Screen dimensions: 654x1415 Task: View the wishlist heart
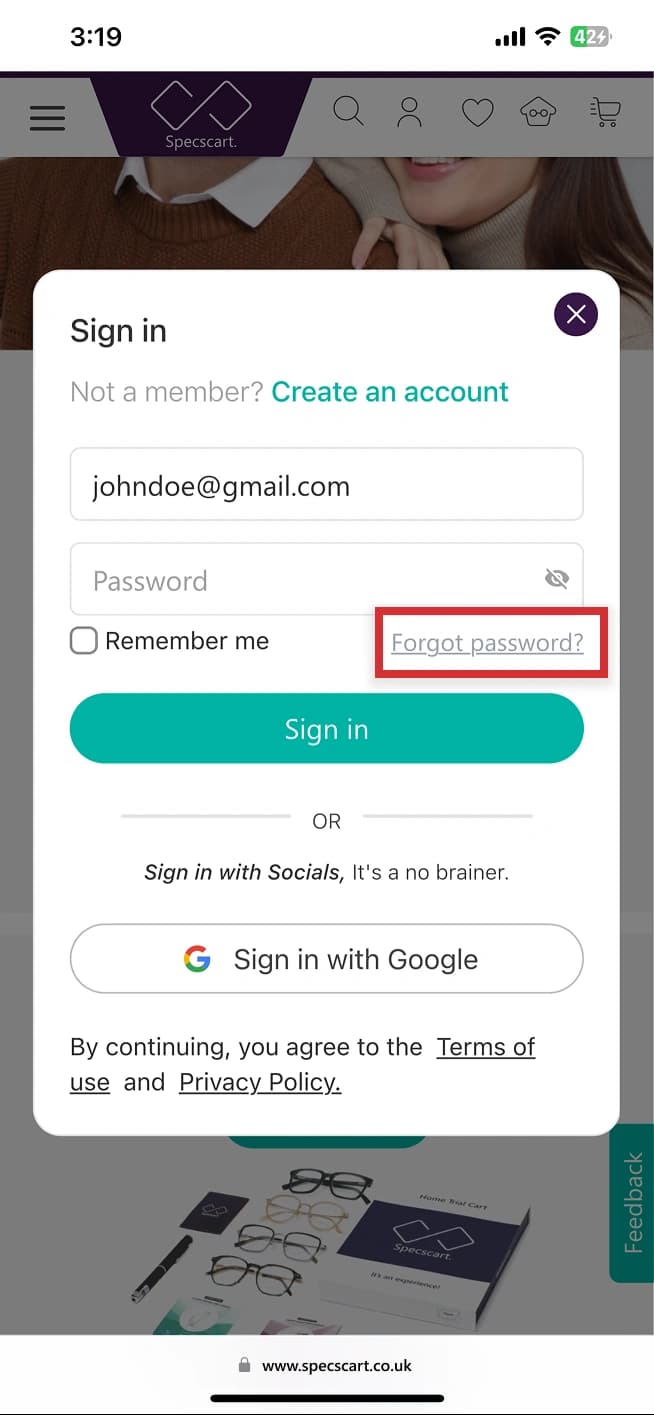[x=477, y=113]
